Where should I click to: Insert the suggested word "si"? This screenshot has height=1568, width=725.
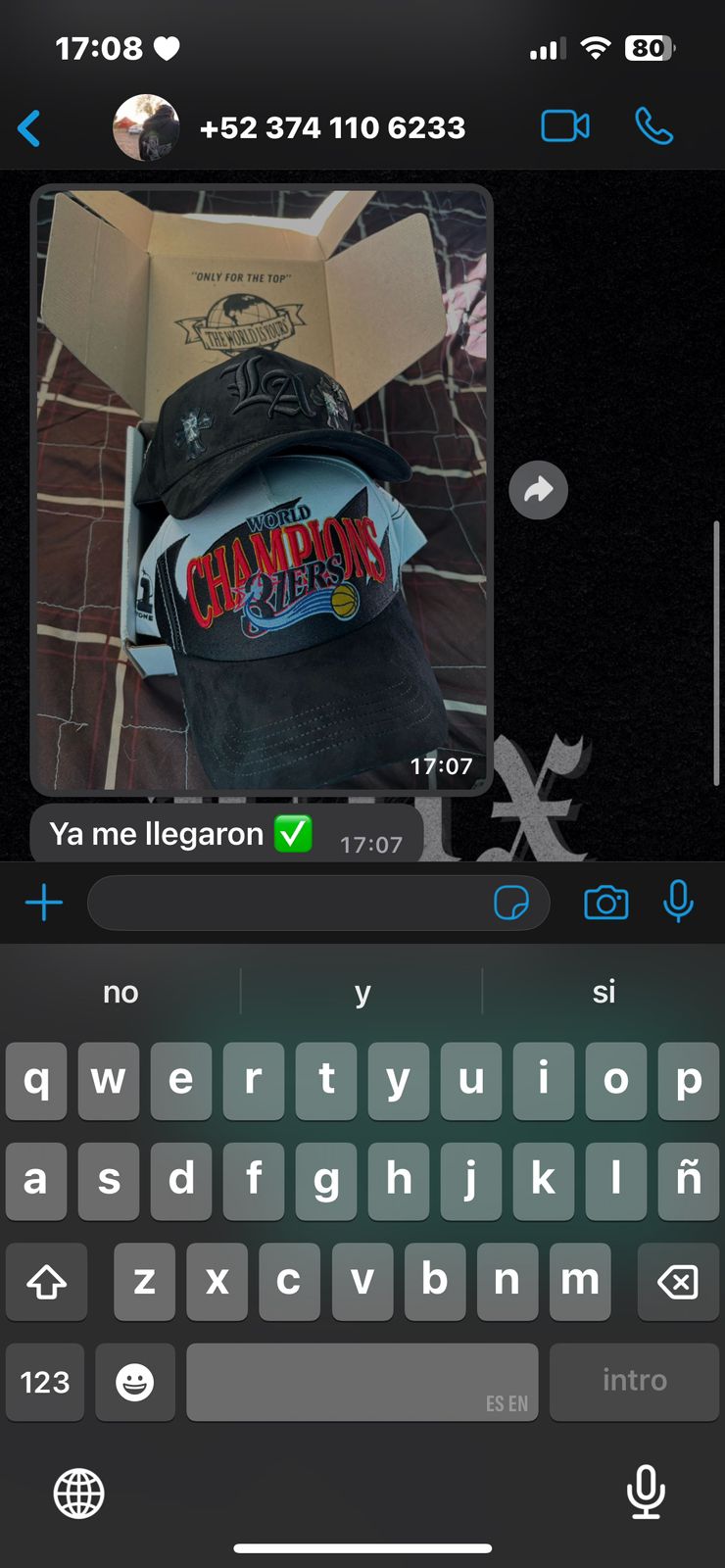point(604,992)
